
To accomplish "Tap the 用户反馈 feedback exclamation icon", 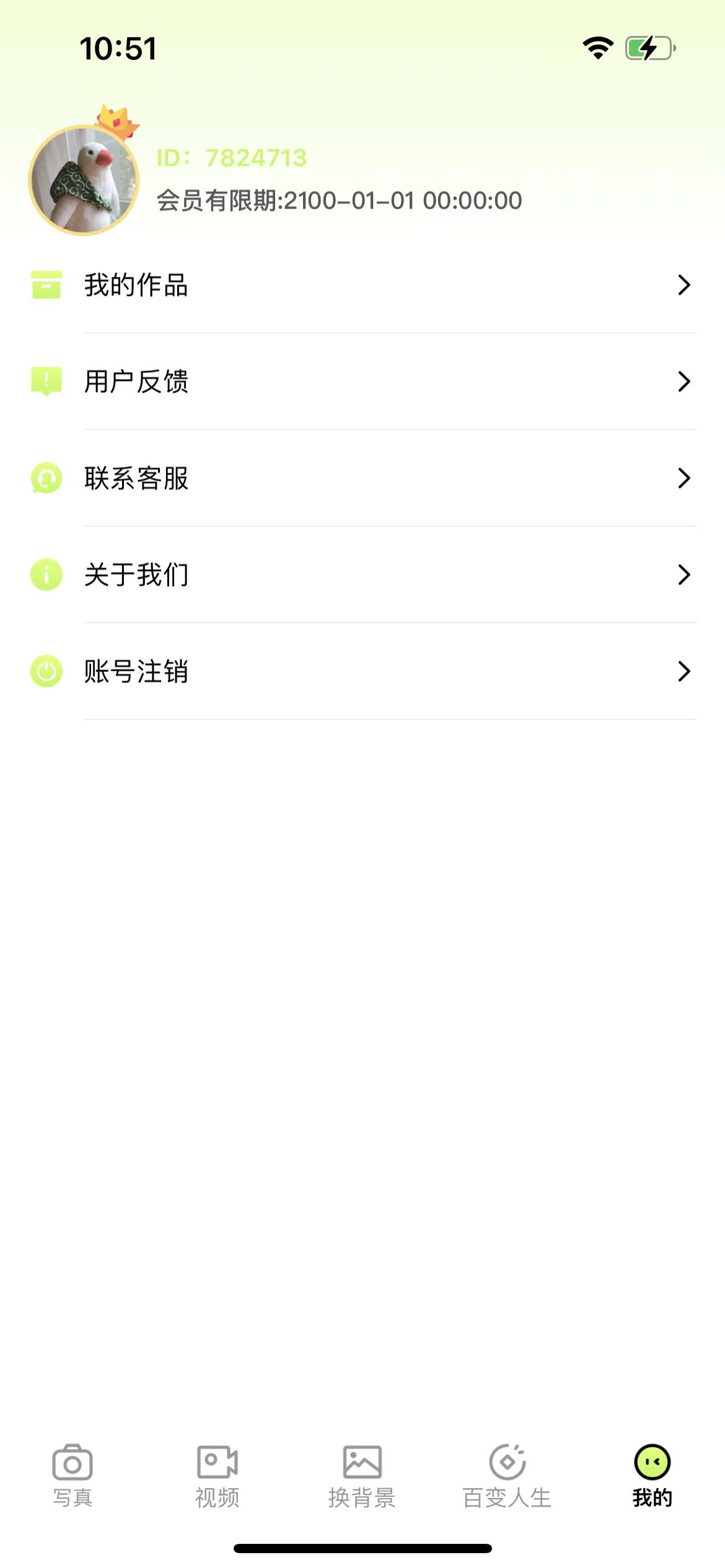I will (x=46, y=382).
